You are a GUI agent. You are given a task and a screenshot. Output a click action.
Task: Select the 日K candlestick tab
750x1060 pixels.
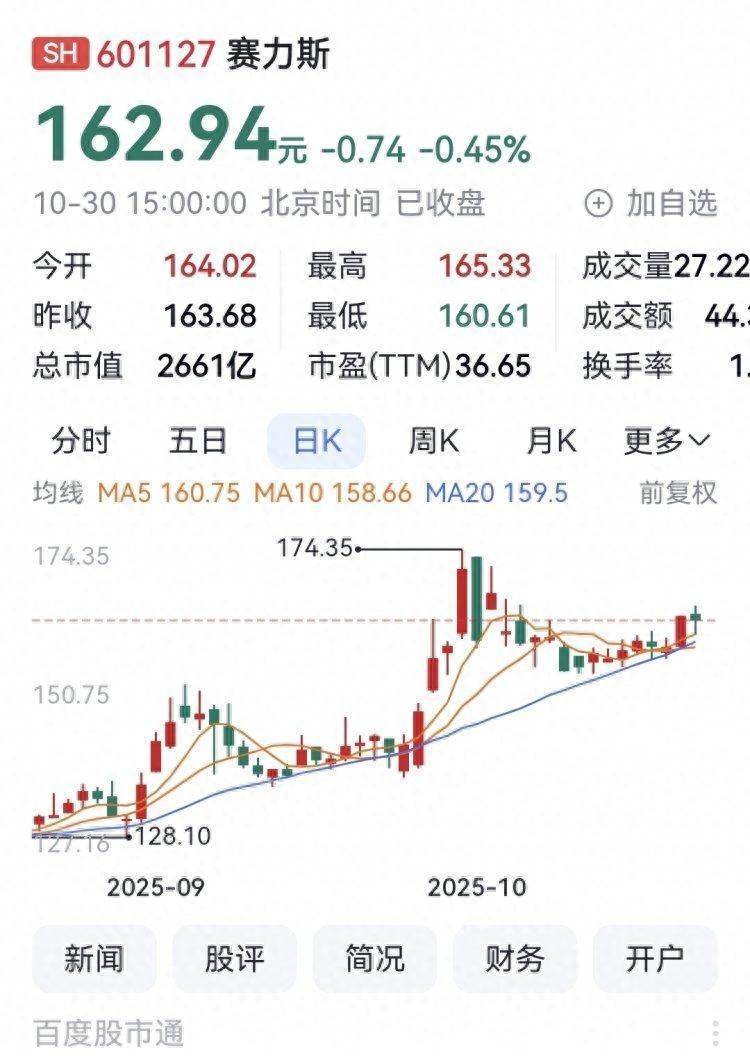tap(316, 441)
